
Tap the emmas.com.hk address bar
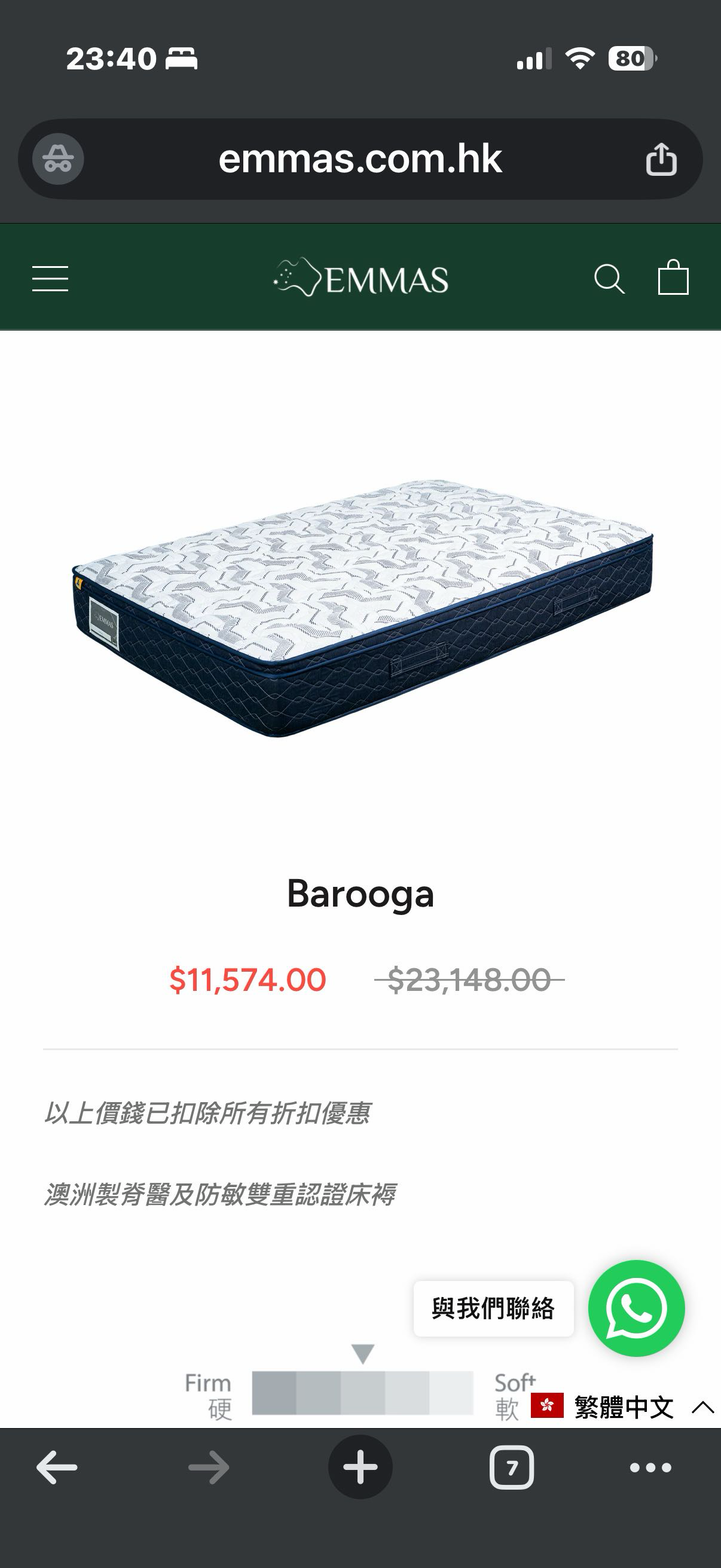[x=360, y=159]
